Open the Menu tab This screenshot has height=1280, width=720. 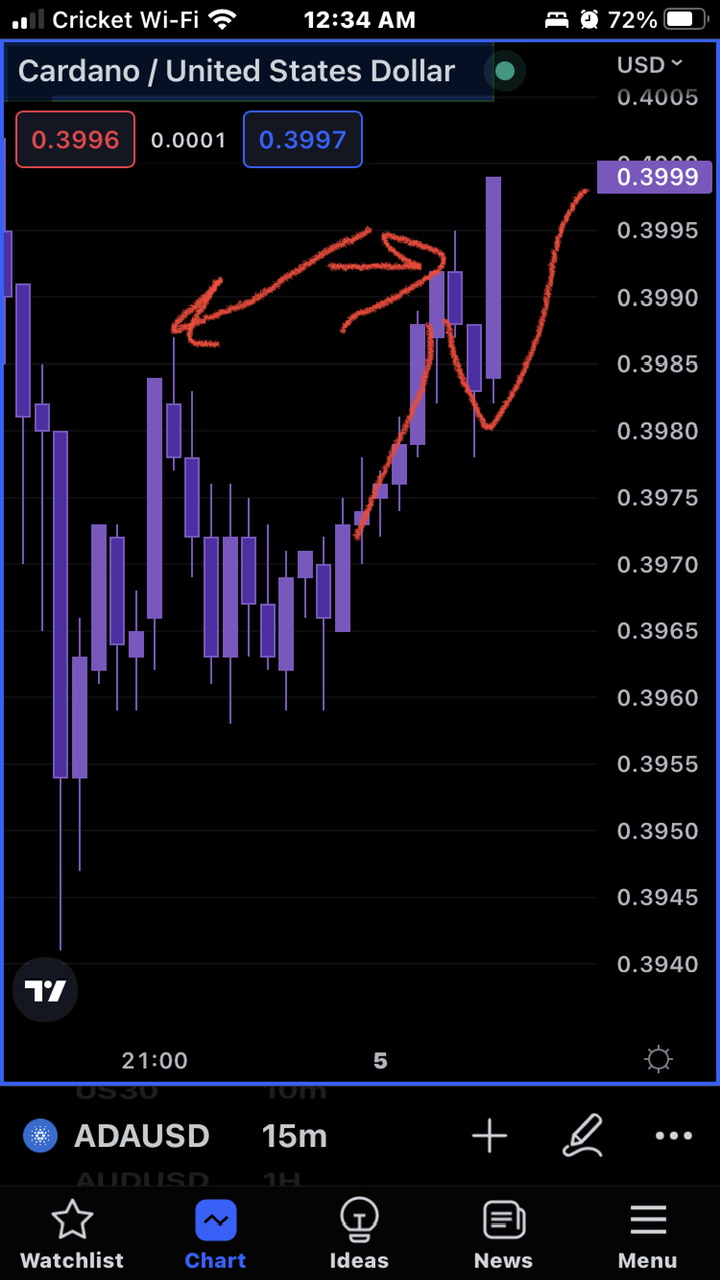coord(647,1235)
